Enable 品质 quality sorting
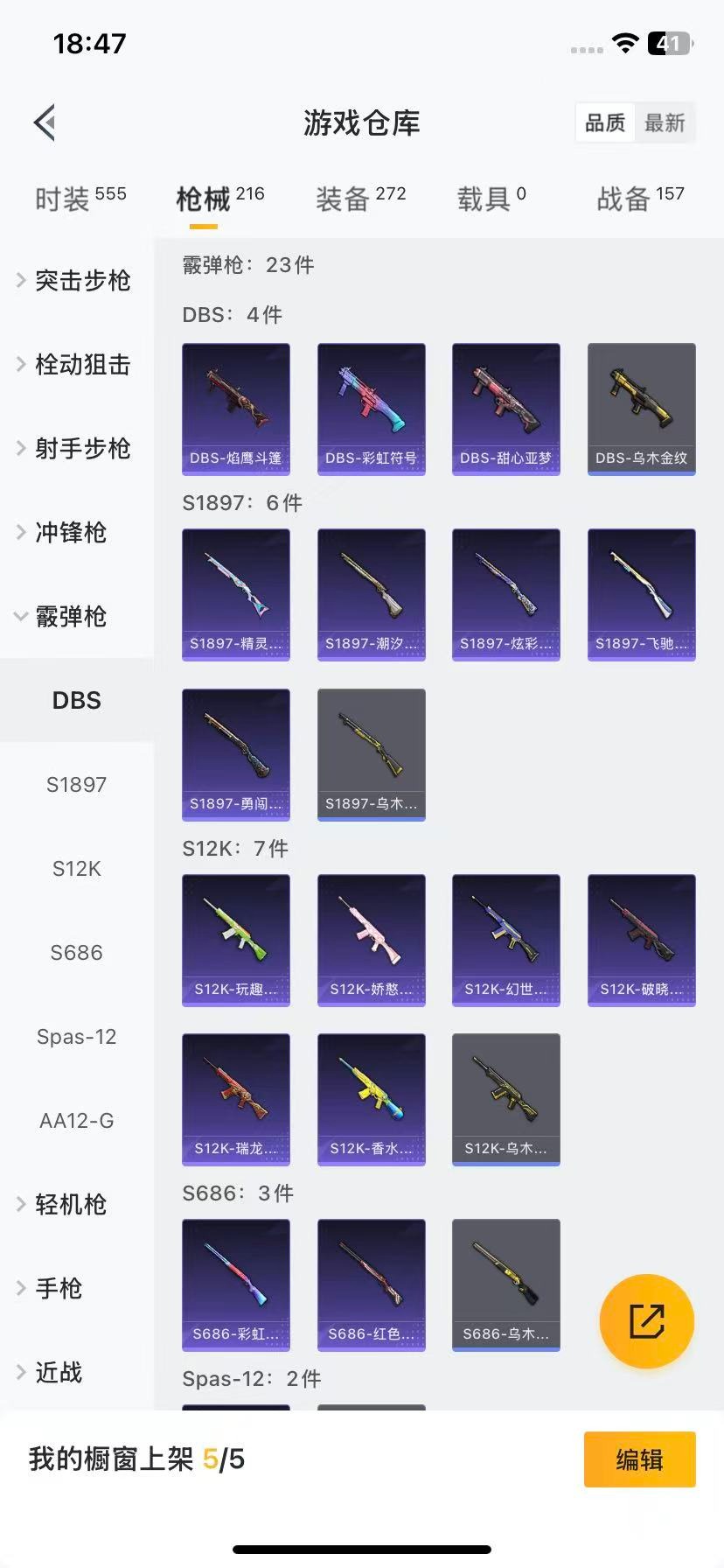 click(605, 122)
